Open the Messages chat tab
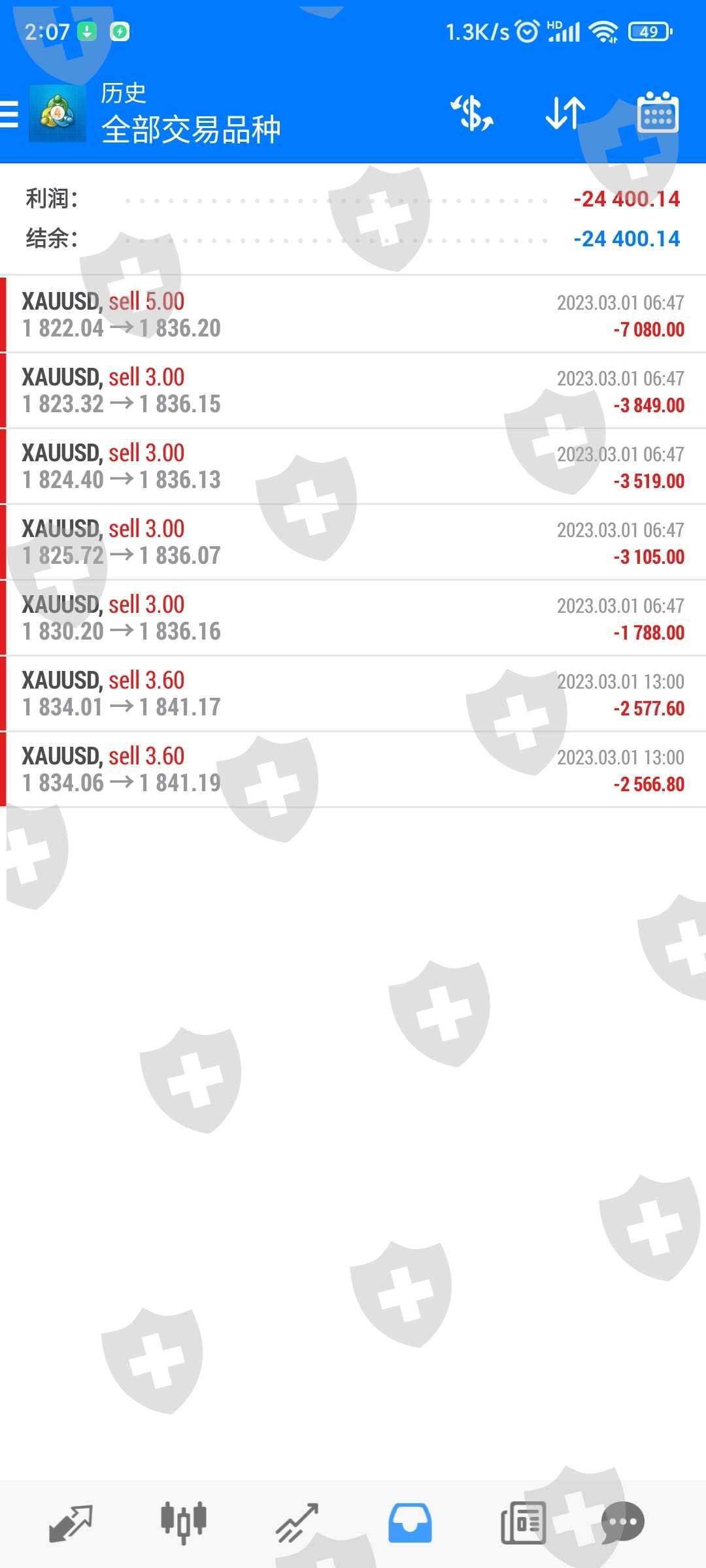This screenshot has height=1568, width=706. tap(622, 1524)
